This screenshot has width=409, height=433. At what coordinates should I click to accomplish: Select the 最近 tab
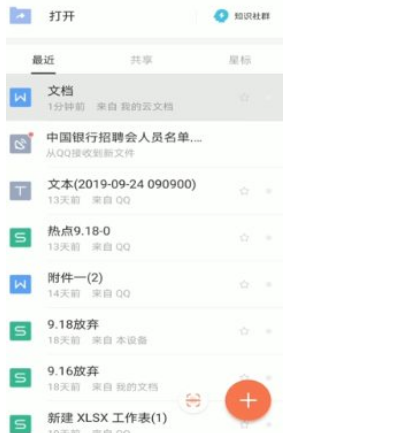[43, 60]
